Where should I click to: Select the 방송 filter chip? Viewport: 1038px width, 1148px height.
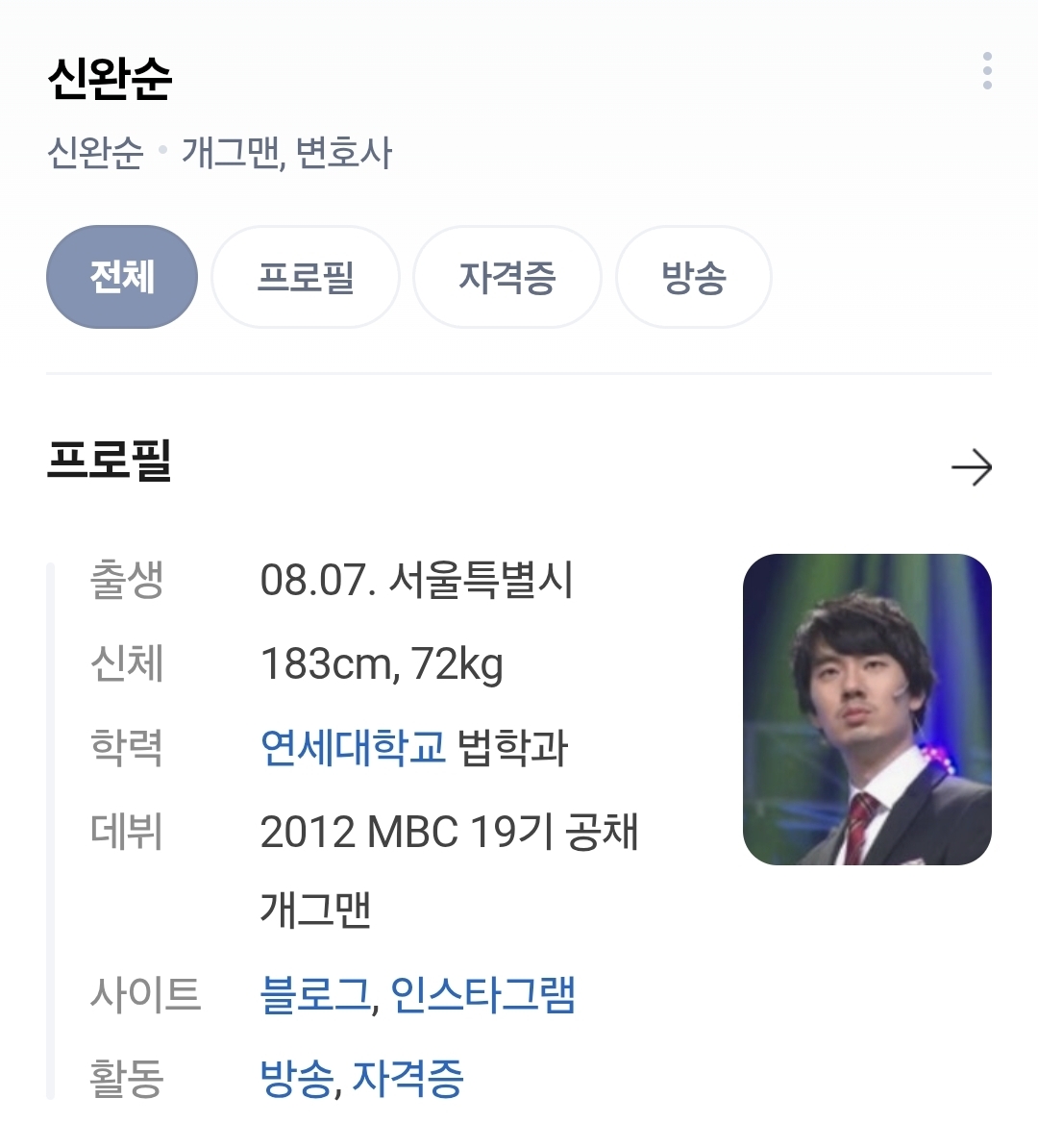(x=693, y=277)
